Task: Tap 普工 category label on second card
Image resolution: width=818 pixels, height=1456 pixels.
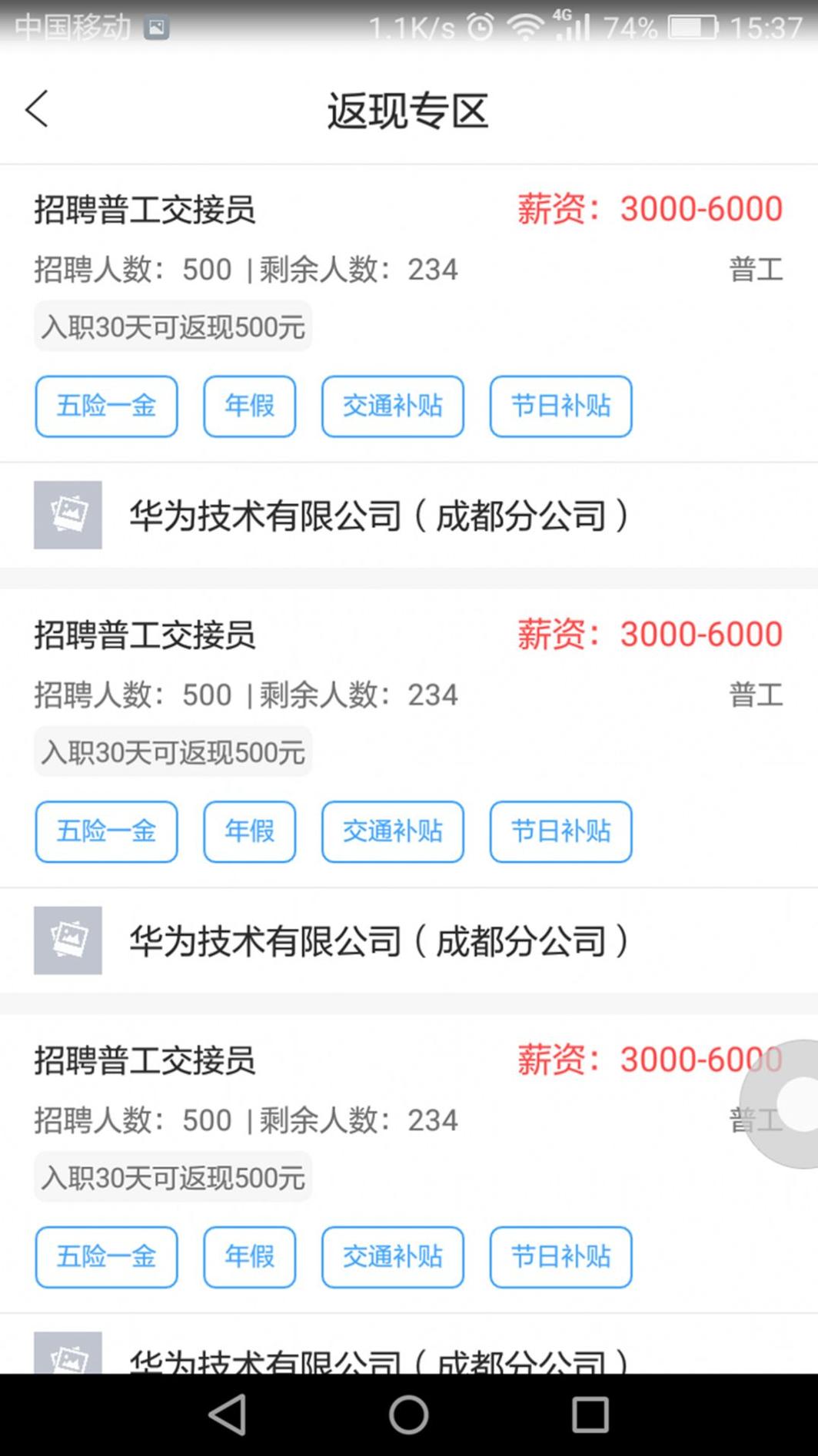Action: click(x=756, y=694)
